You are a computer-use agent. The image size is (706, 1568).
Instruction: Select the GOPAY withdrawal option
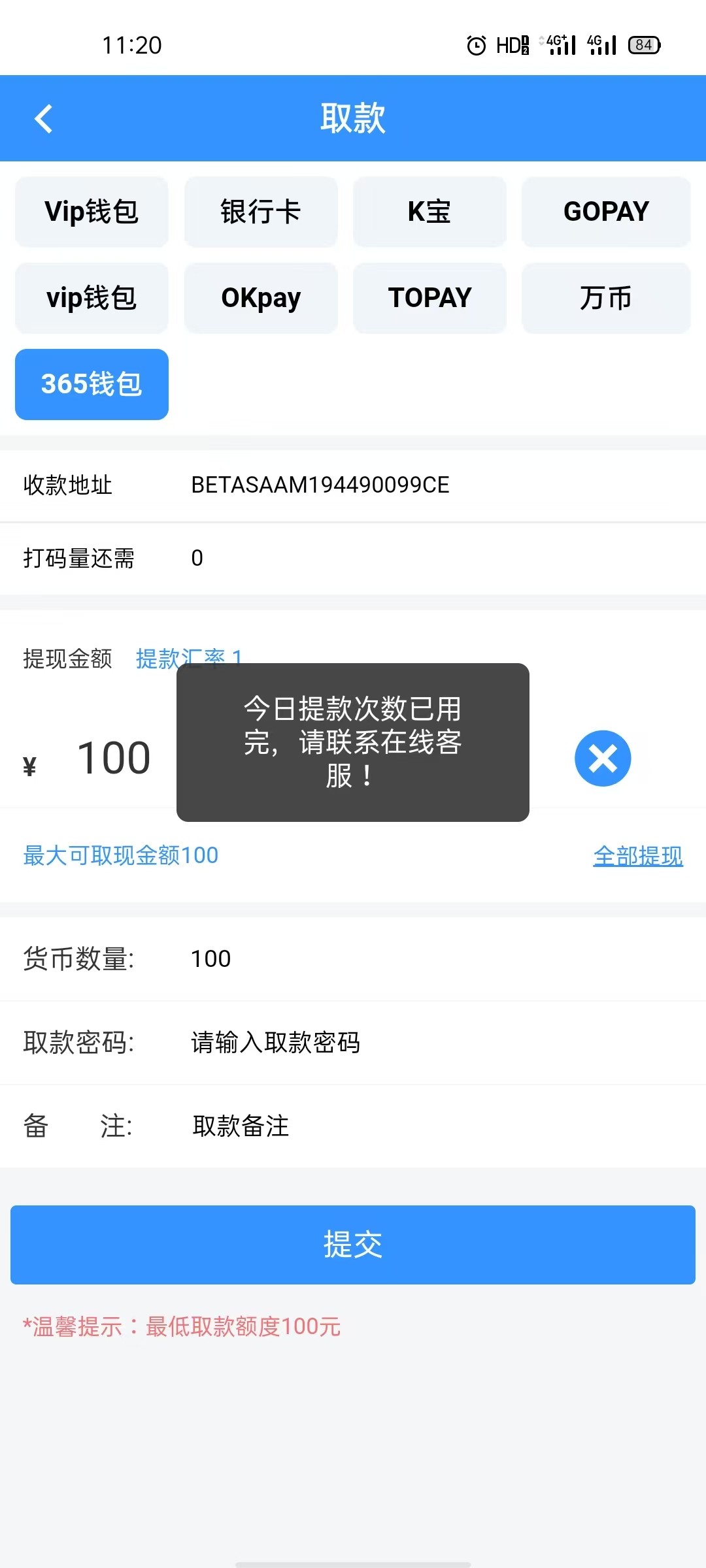[606, 212]
